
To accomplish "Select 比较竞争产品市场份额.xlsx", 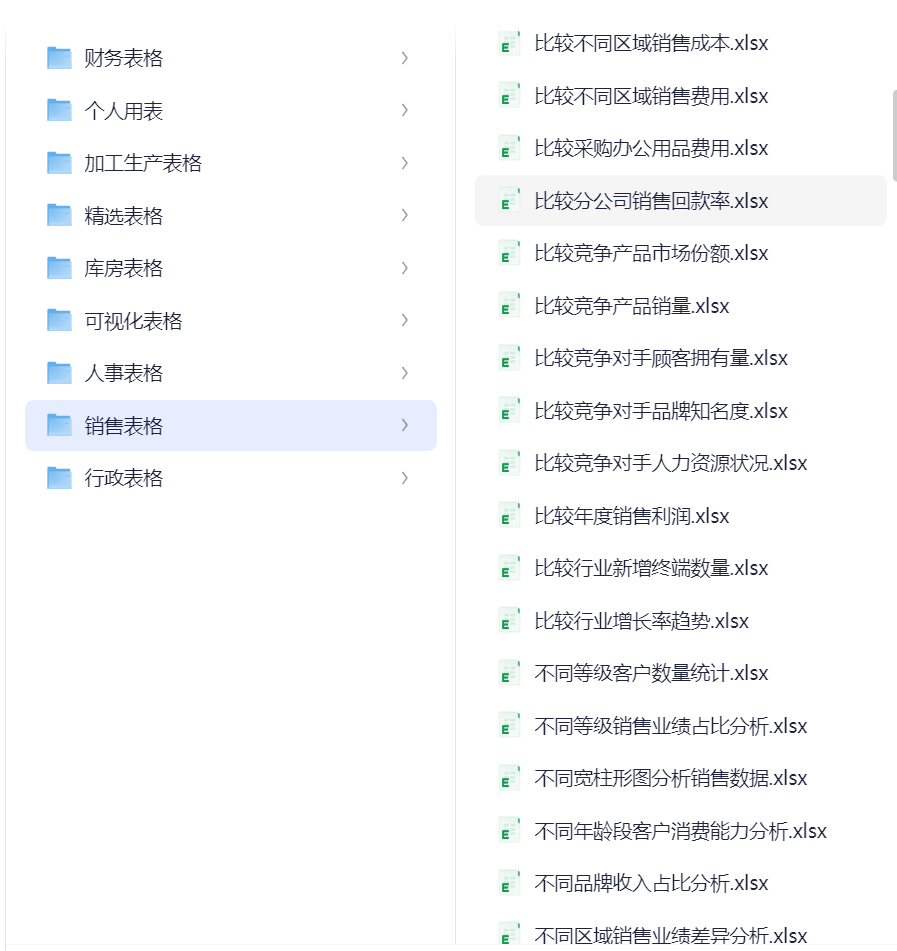I will click(651, 254).
